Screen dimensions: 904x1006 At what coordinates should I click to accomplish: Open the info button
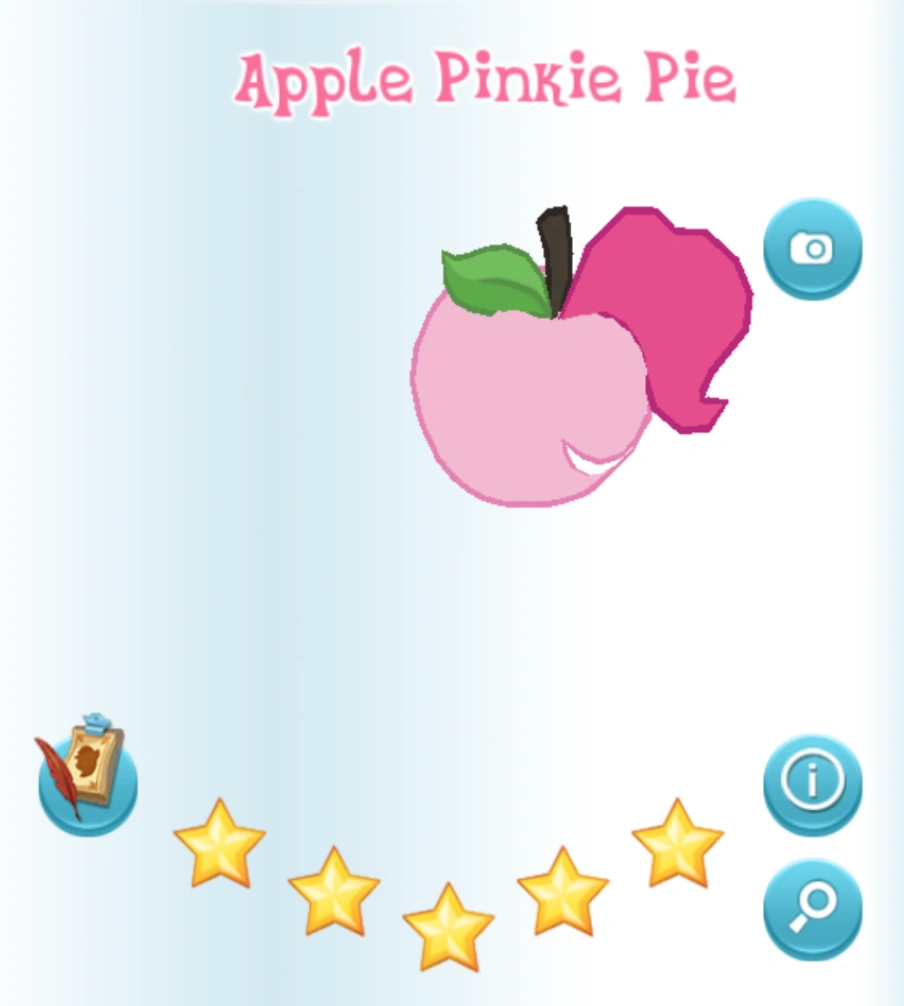(x=812, y=785)
